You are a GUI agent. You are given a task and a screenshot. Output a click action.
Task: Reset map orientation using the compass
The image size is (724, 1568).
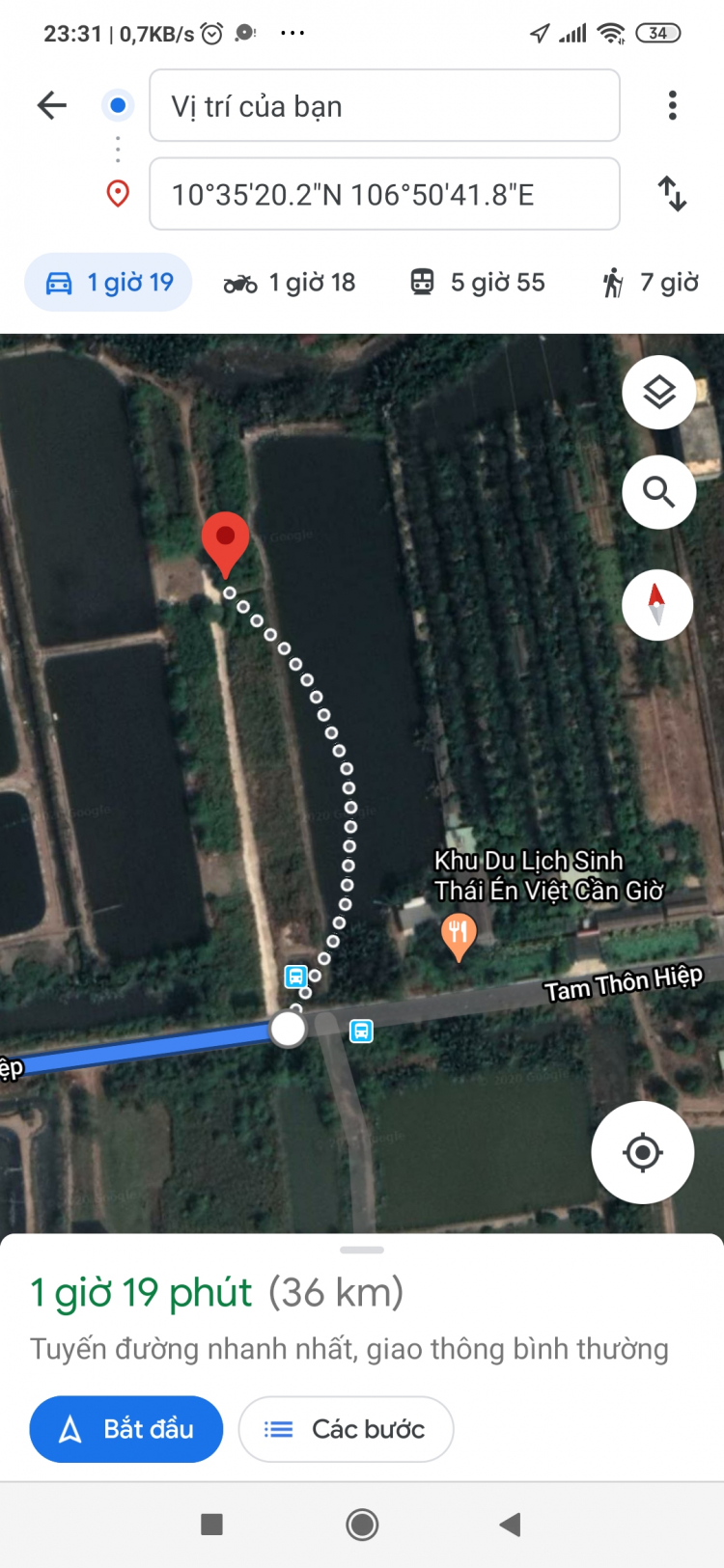coord(657,604)
